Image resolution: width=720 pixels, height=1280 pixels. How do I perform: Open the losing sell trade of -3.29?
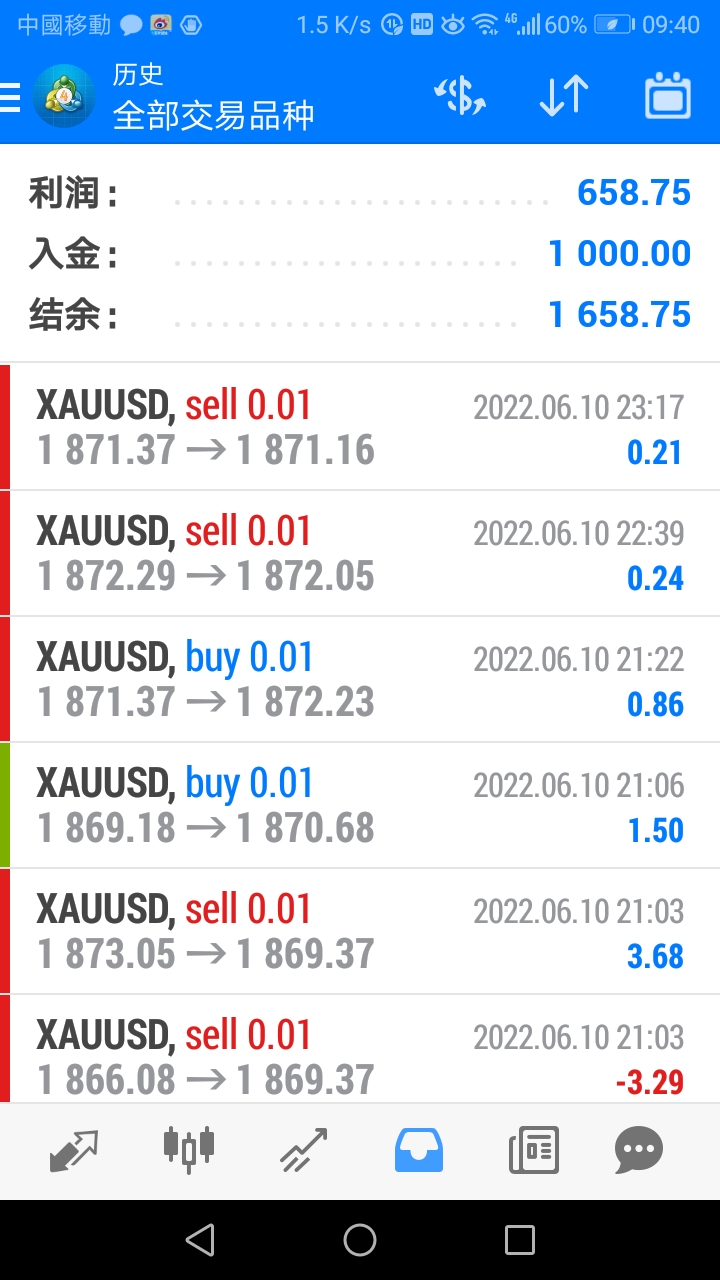tap(360, 1050)
